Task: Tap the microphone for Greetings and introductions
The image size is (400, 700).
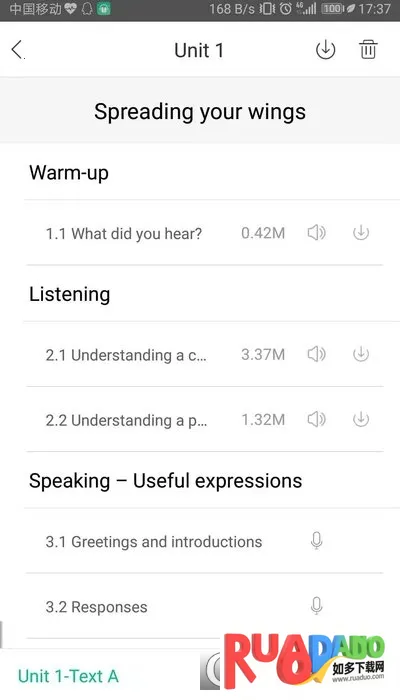Action: pyautogui.click(x=317, y=541)
